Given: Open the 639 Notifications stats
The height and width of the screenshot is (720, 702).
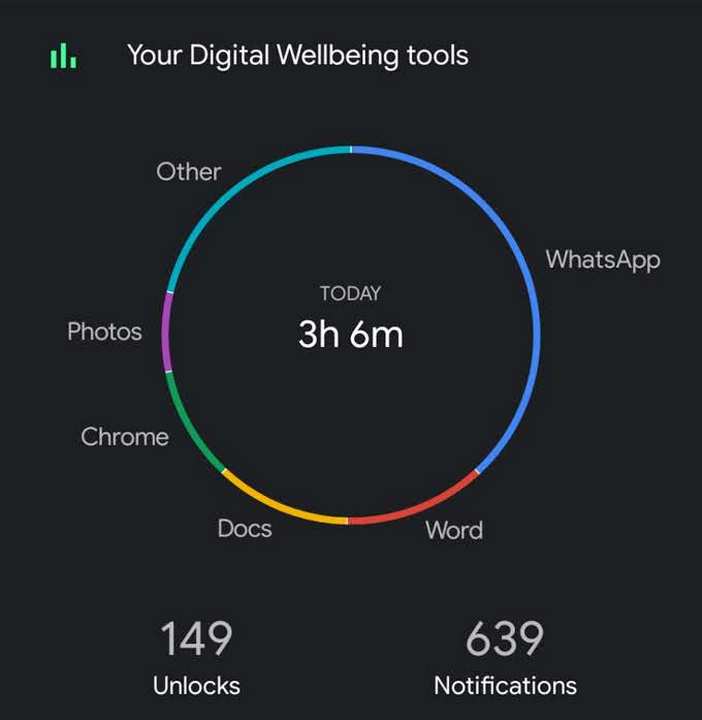Looking at the screenshot, I should coord(505,657).
